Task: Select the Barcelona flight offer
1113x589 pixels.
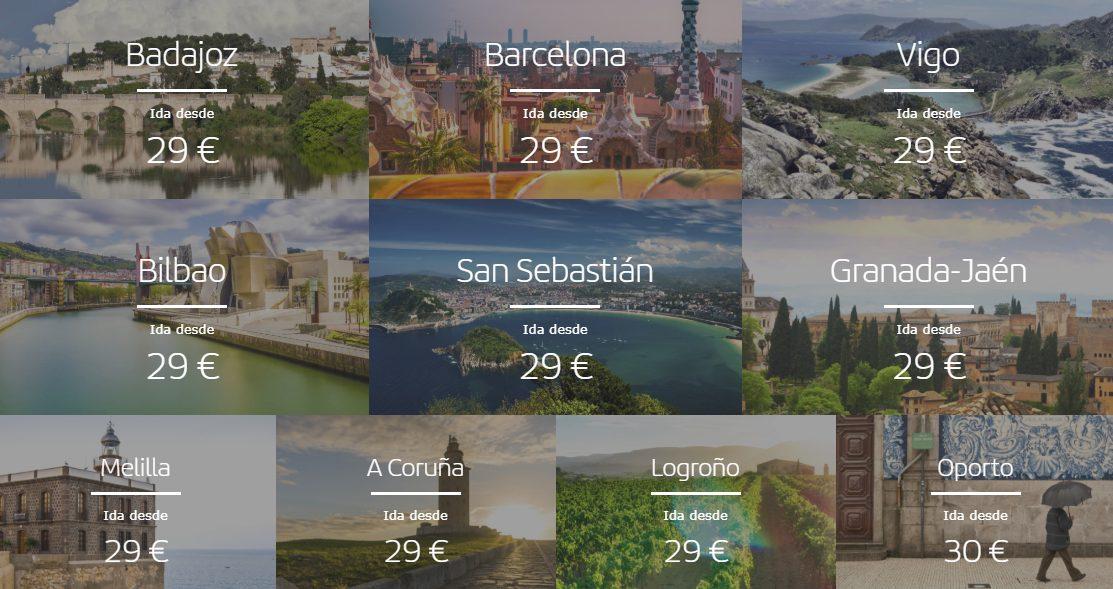Action: point(555,100)
